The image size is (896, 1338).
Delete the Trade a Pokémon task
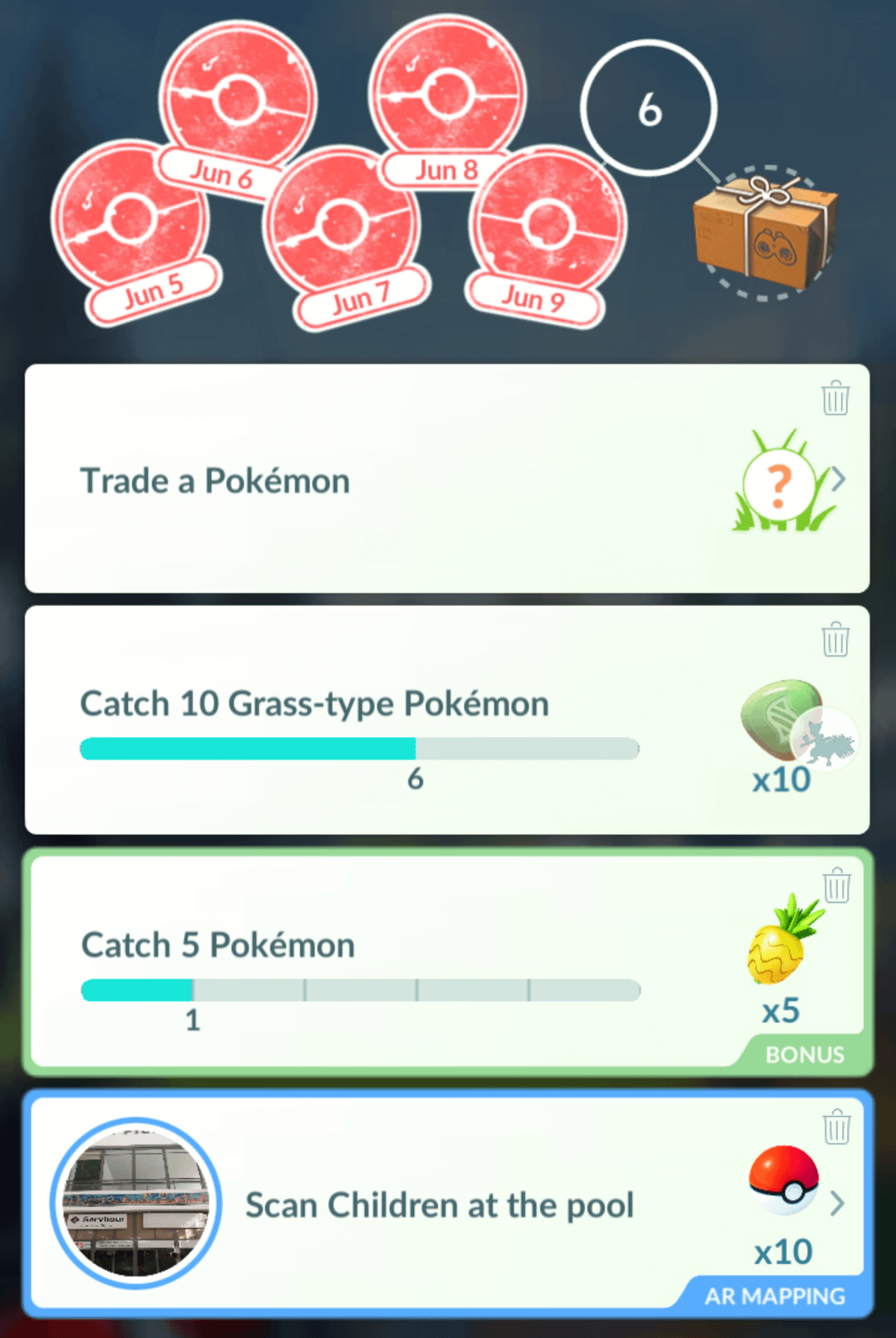pos(835,398)
